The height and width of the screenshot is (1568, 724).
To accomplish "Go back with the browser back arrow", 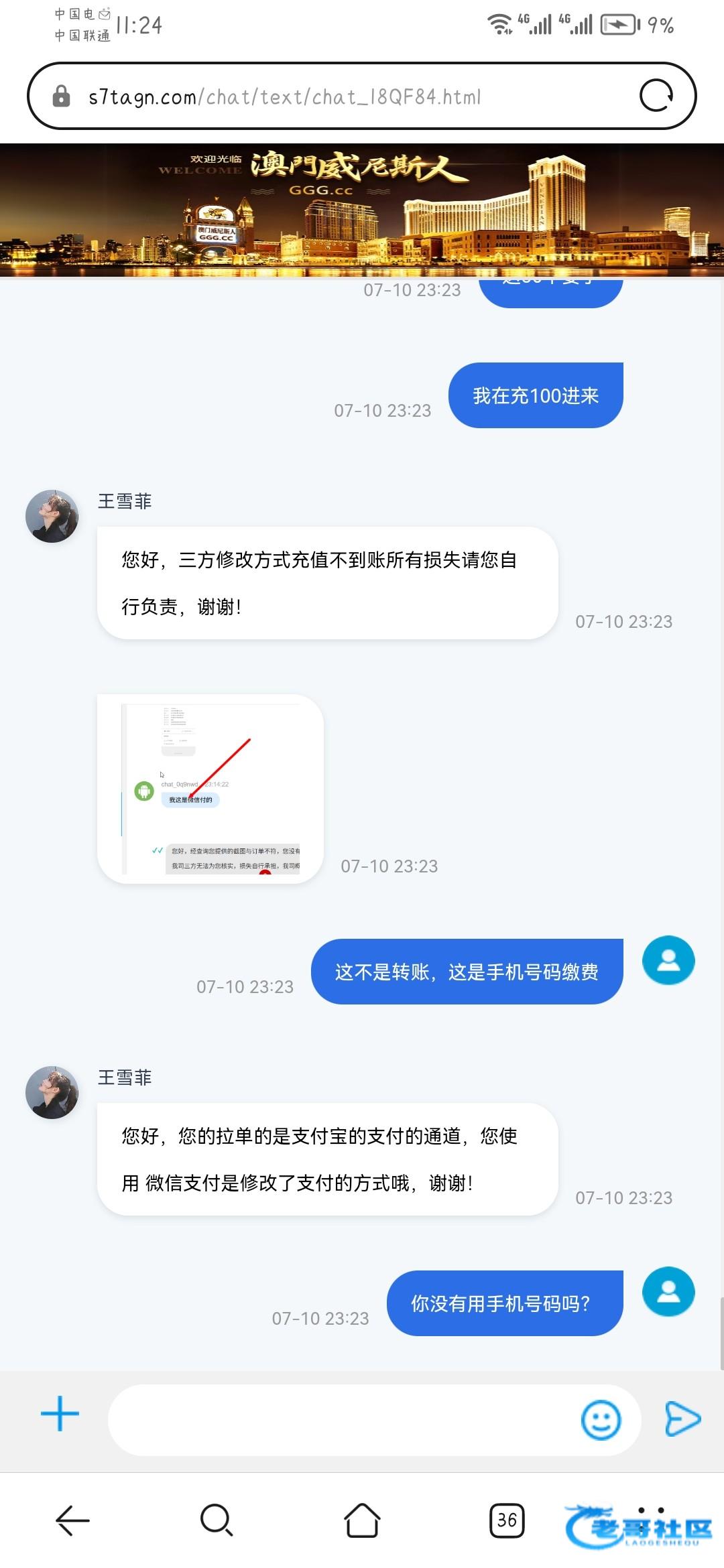I will pos(72,1520).
